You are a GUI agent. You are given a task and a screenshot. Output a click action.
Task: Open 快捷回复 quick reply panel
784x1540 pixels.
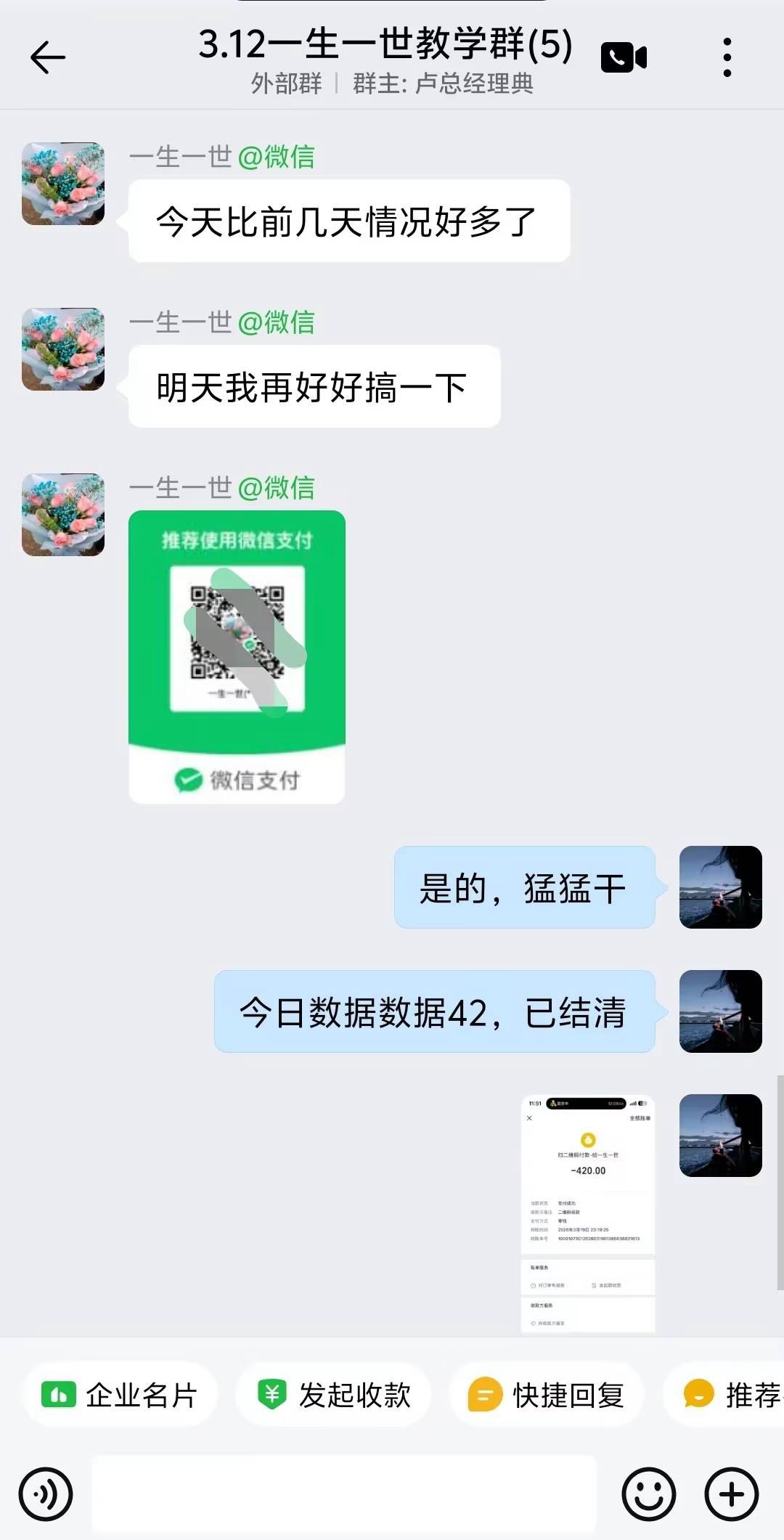pyautogui.click(x=546, y=1394)
